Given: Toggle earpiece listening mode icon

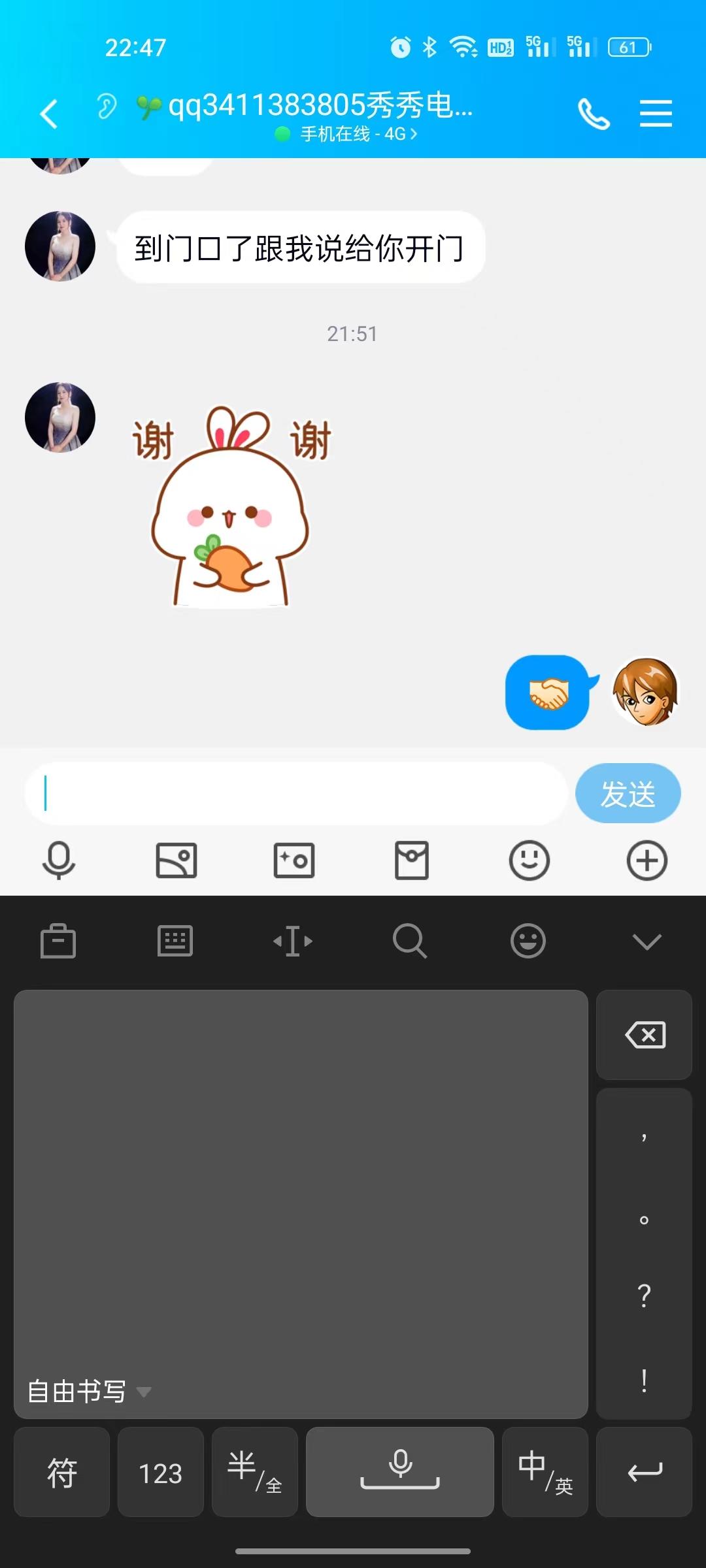Looking at the screenshot, I should [107, 106].
